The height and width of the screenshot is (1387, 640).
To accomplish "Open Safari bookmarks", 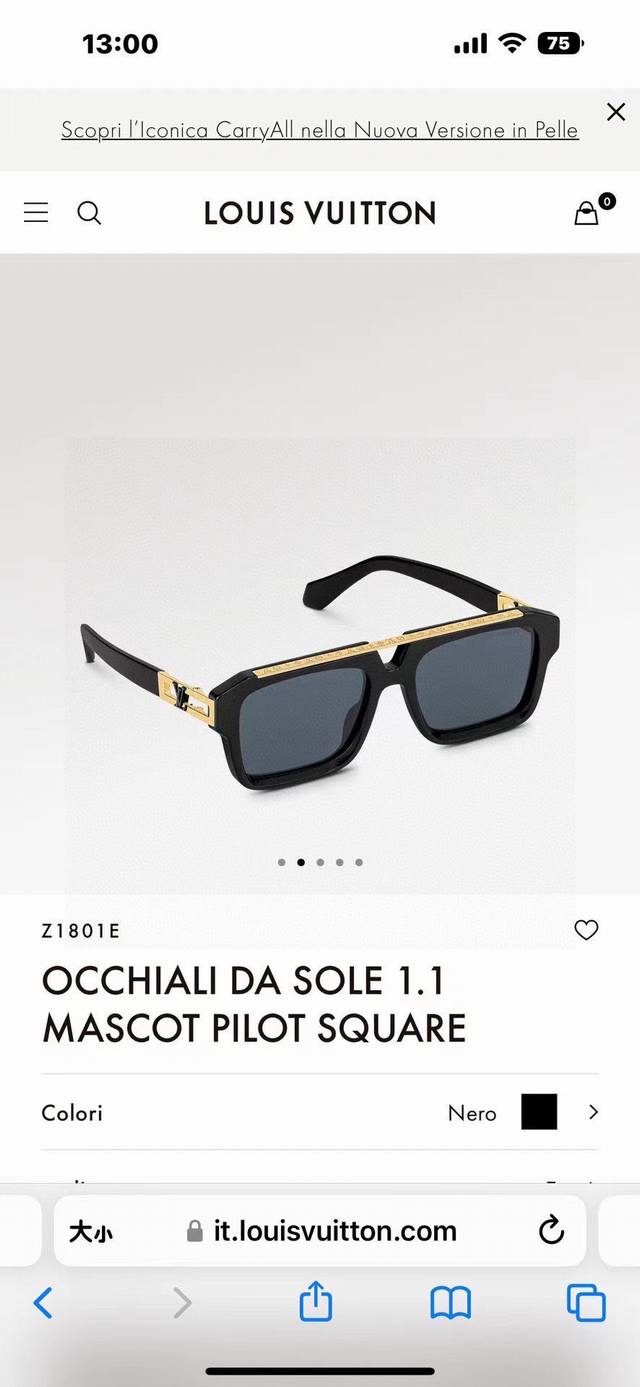I will coord(450,1302).
